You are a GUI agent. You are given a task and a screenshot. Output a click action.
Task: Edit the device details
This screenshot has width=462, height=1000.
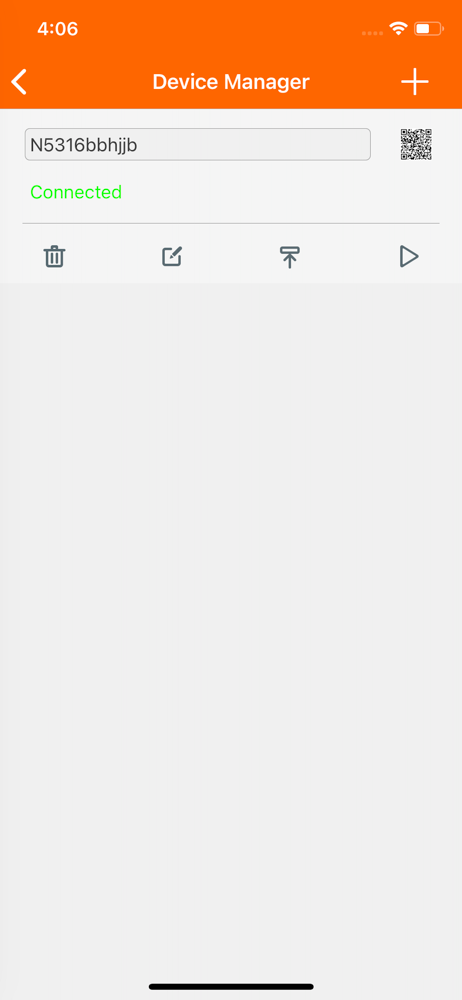pos(172,256)
